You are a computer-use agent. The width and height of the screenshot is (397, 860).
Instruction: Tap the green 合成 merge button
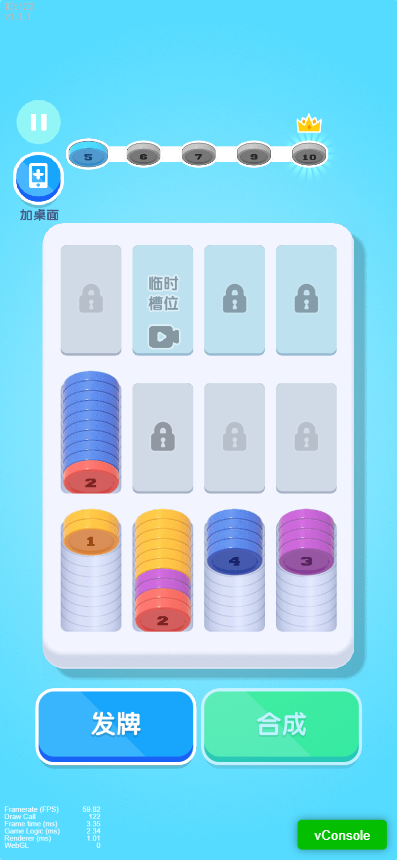click(x=281, y=726)
